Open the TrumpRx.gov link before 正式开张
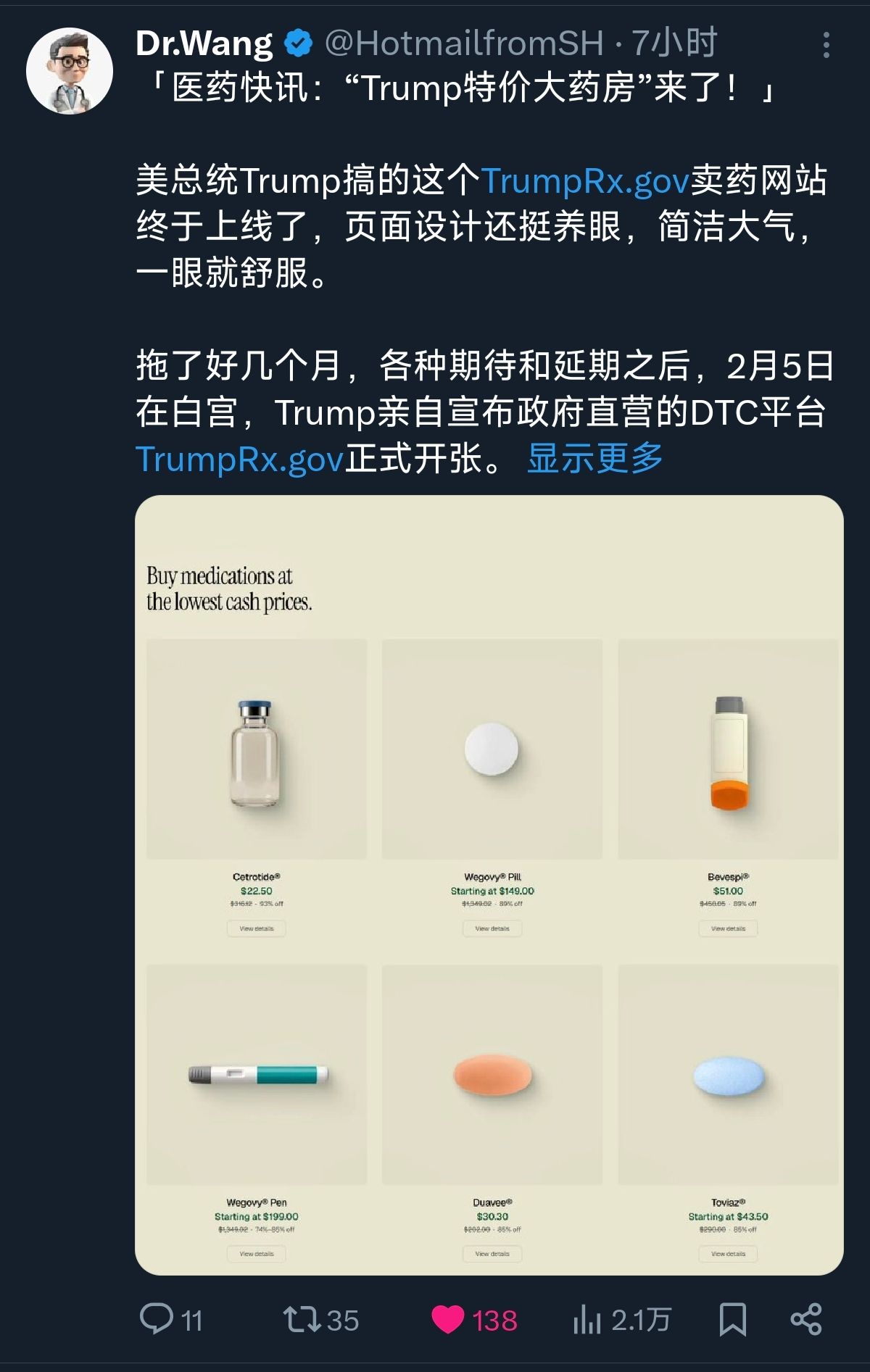Viewport: 870px width, 1372px height. [x=239, y=458]
